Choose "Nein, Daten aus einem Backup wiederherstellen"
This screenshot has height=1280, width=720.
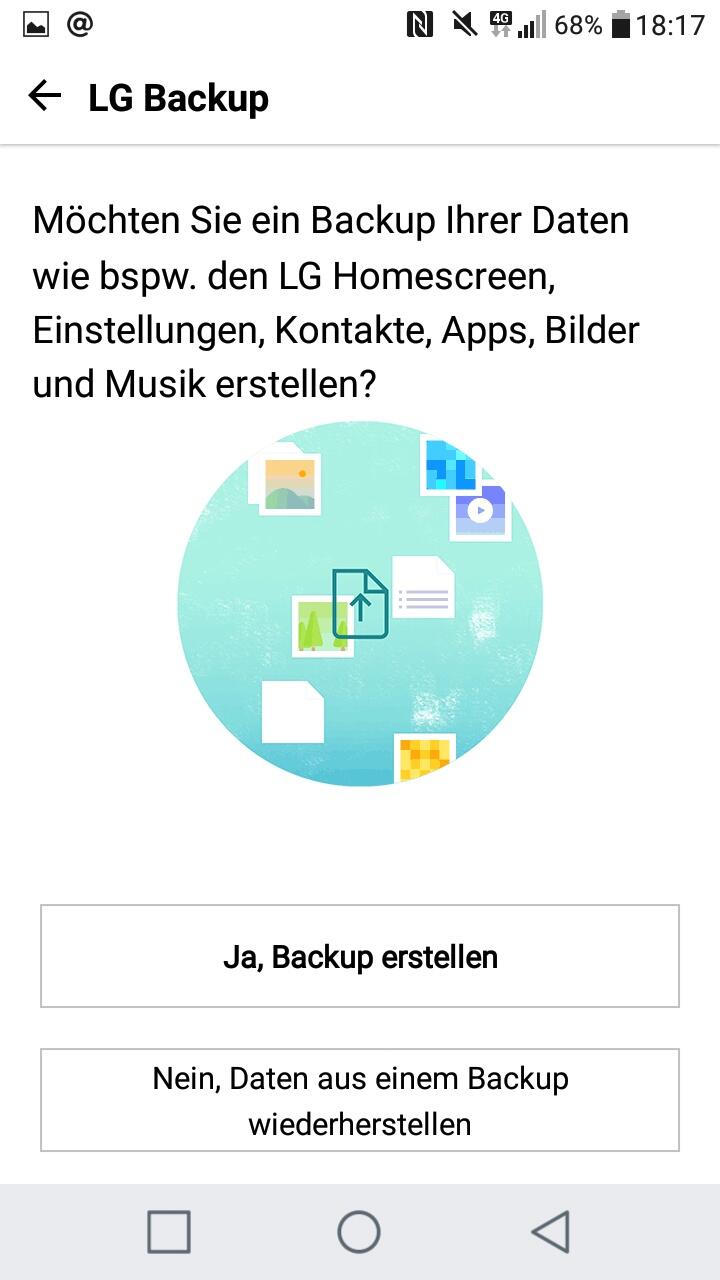(x=360, y=1100)
